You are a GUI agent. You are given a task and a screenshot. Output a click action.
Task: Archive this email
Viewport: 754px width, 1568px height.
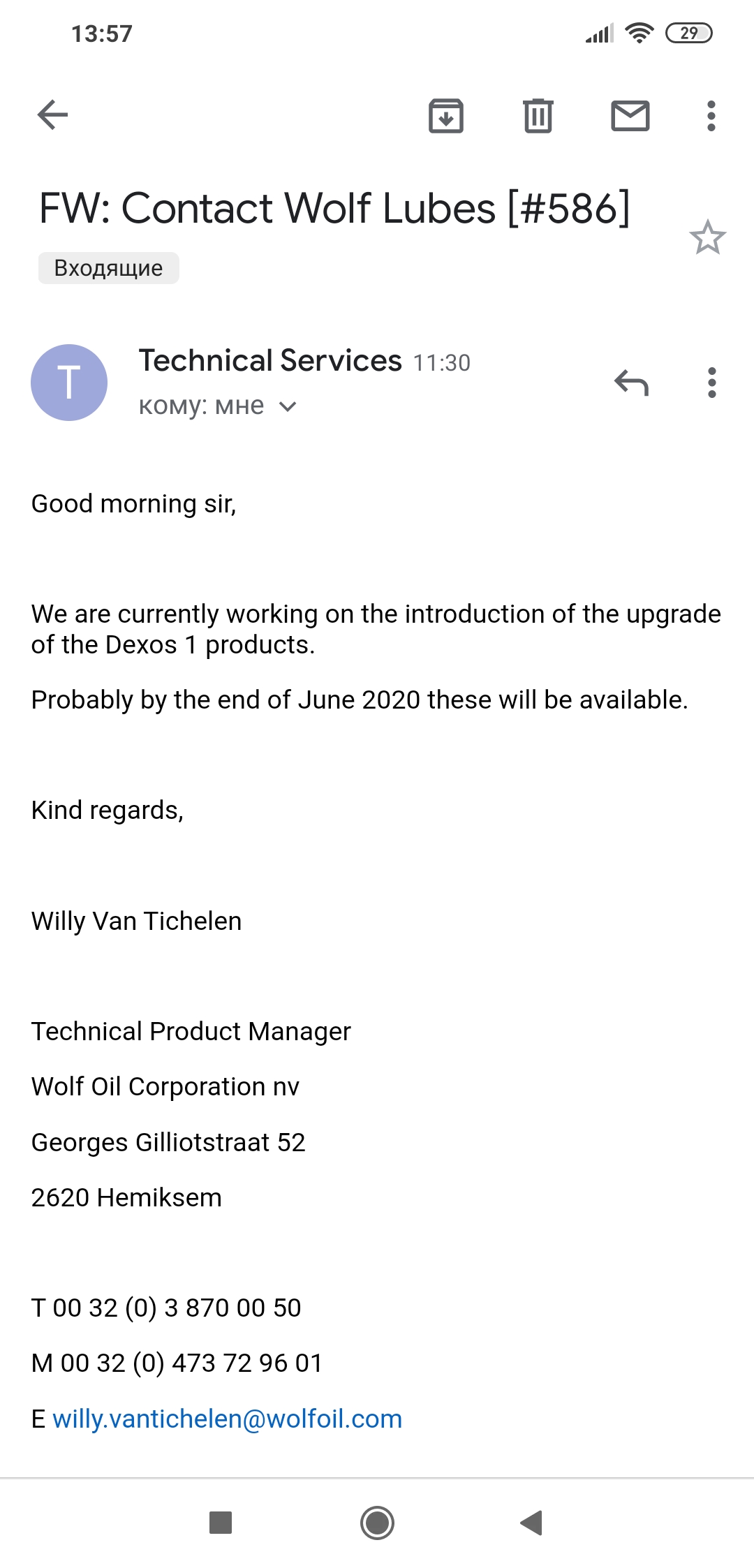446,115
